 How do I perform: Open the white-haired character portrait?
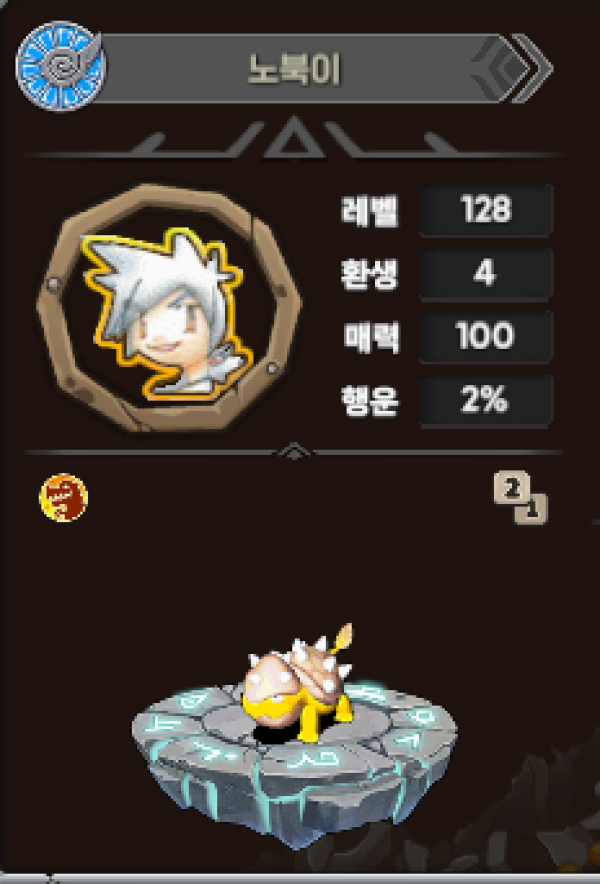(168, 309)
